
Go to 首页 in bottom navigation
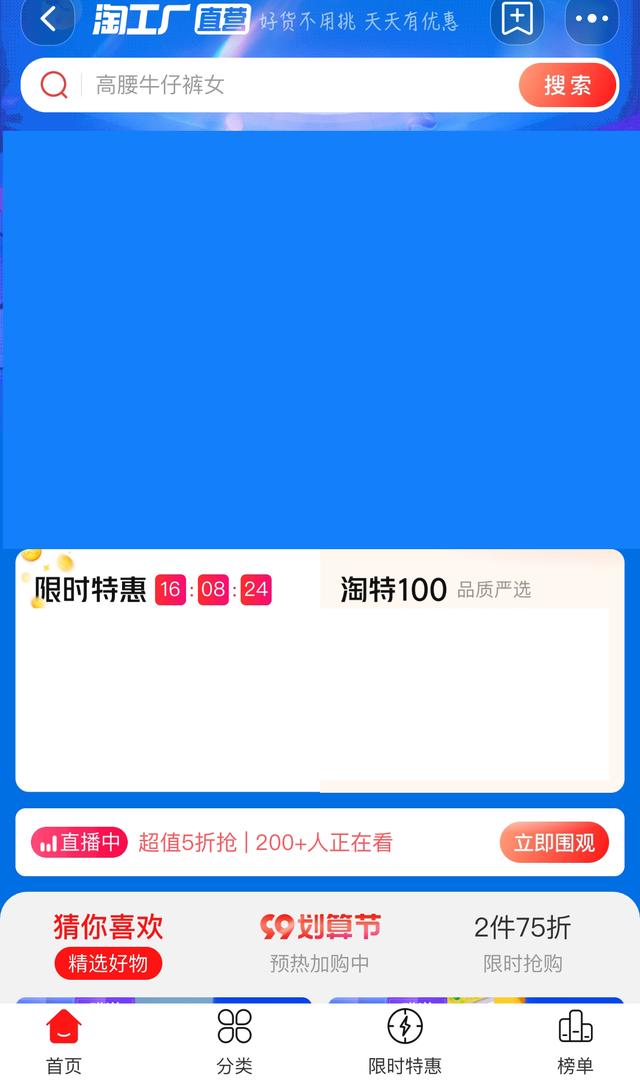point(64,1042)
